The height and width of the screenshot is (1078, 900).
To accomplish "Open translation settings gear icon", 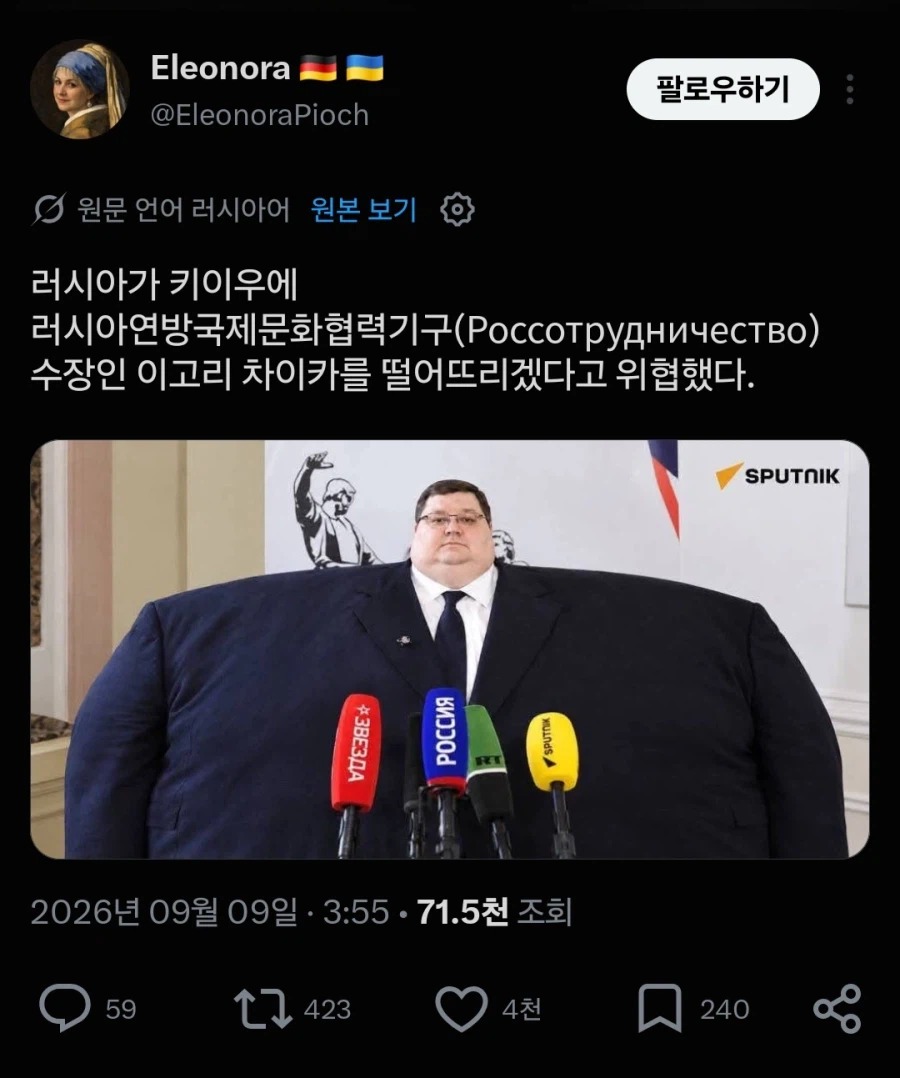I will tap(457, 209).
